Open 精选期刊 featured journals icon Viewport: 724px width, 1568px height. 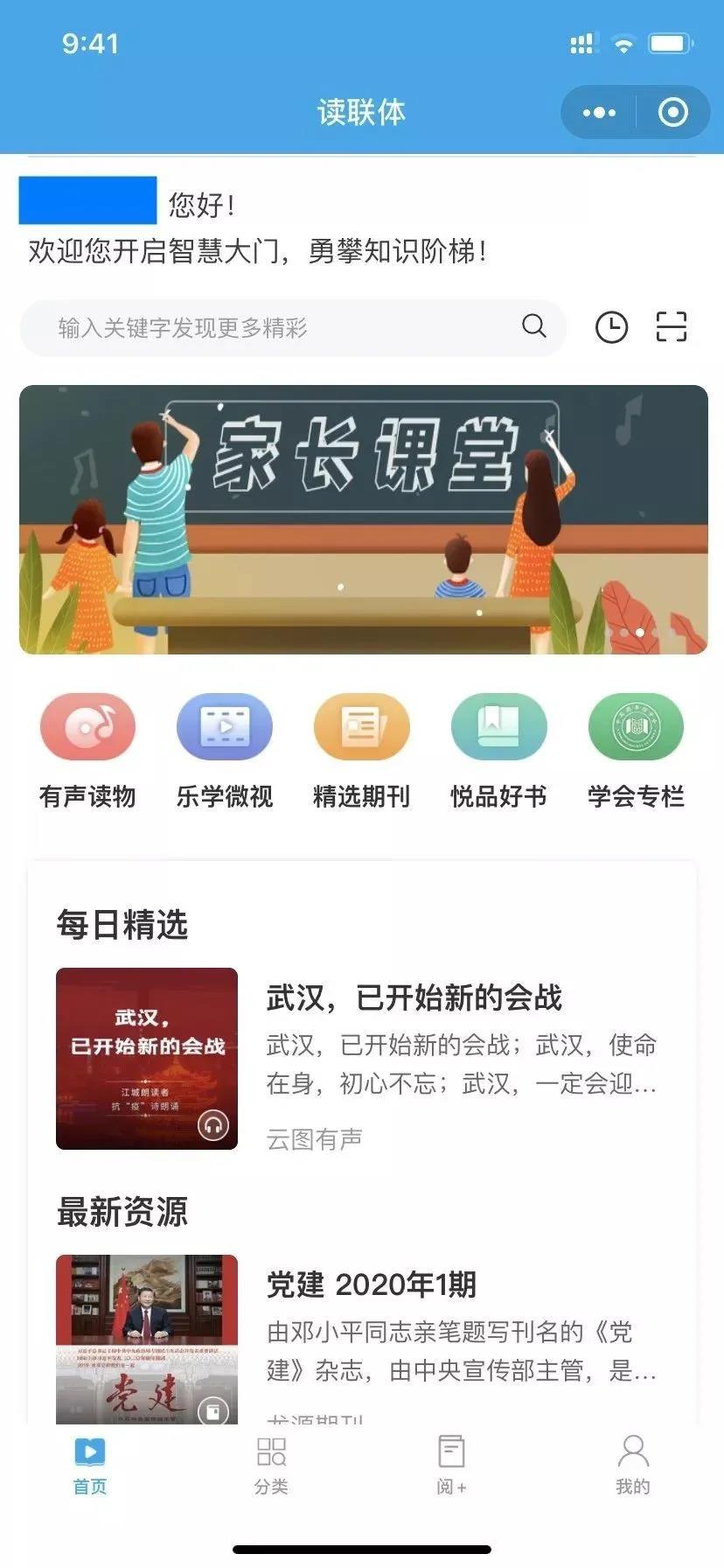[x=362, y=726]
